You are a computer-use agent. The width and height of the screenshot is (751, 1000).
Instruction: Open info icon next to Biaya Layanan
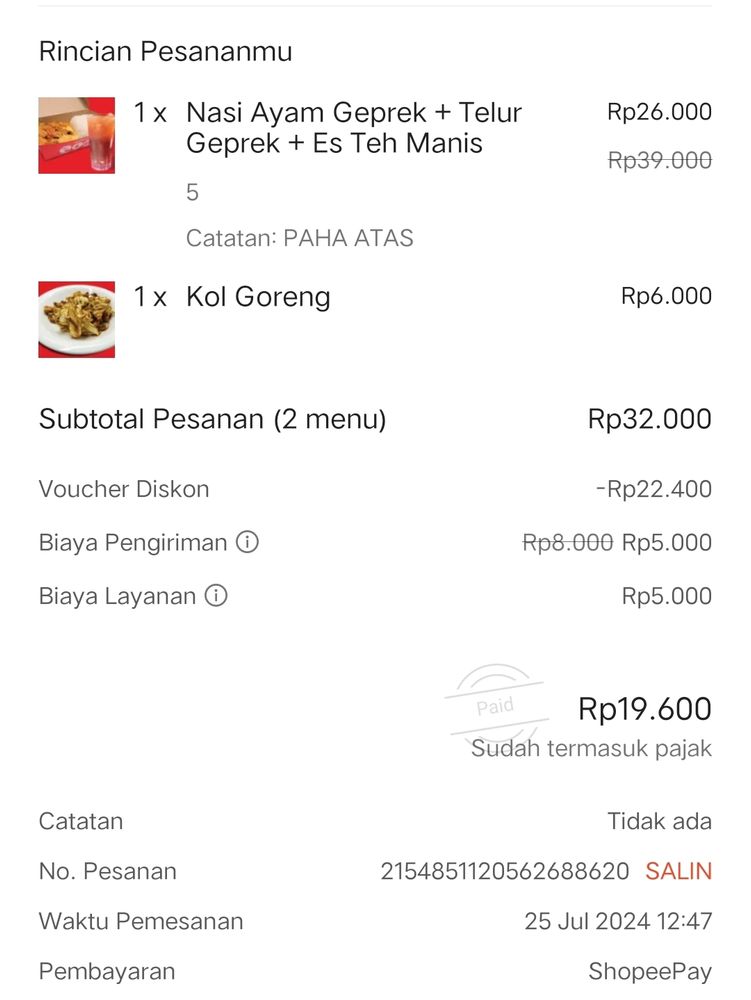pos(216,596)
